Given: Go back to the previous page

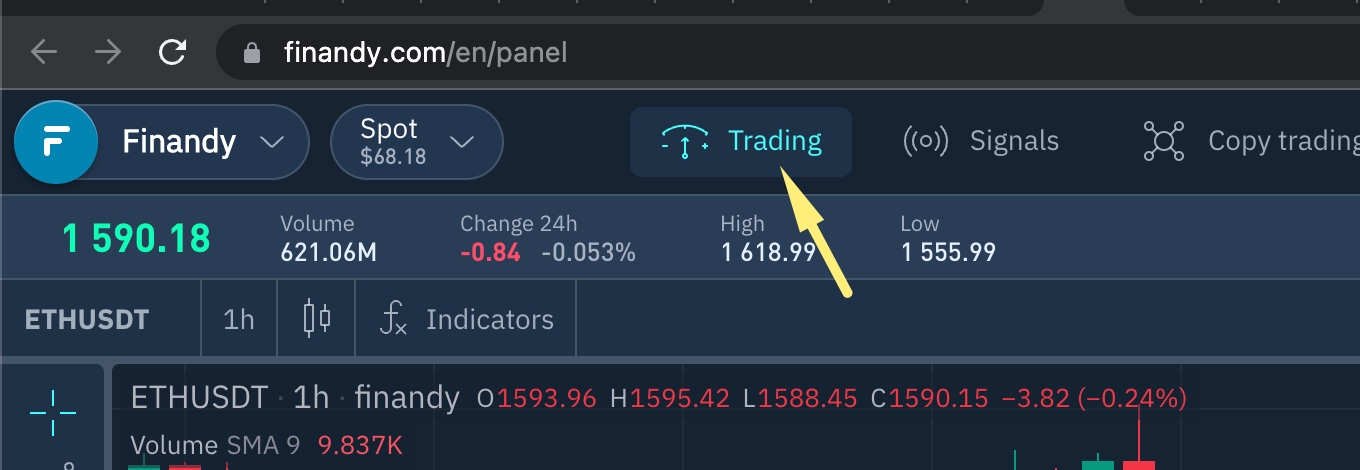Looking at the screenshot, I should [44, 52].
